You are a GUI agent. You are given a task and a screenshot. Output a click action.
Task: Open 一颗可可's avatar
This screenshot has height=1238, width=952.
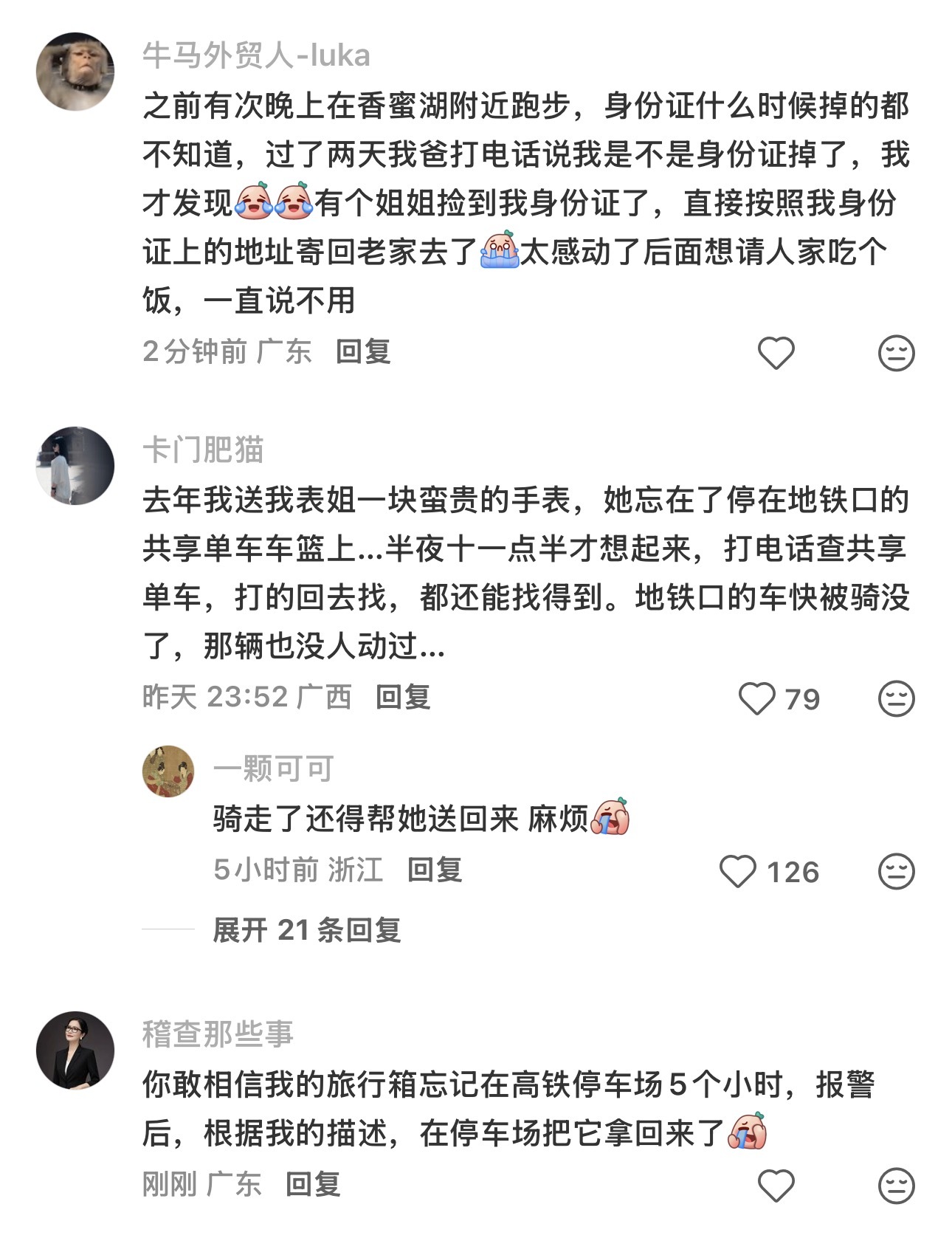[x=168, y=771]
